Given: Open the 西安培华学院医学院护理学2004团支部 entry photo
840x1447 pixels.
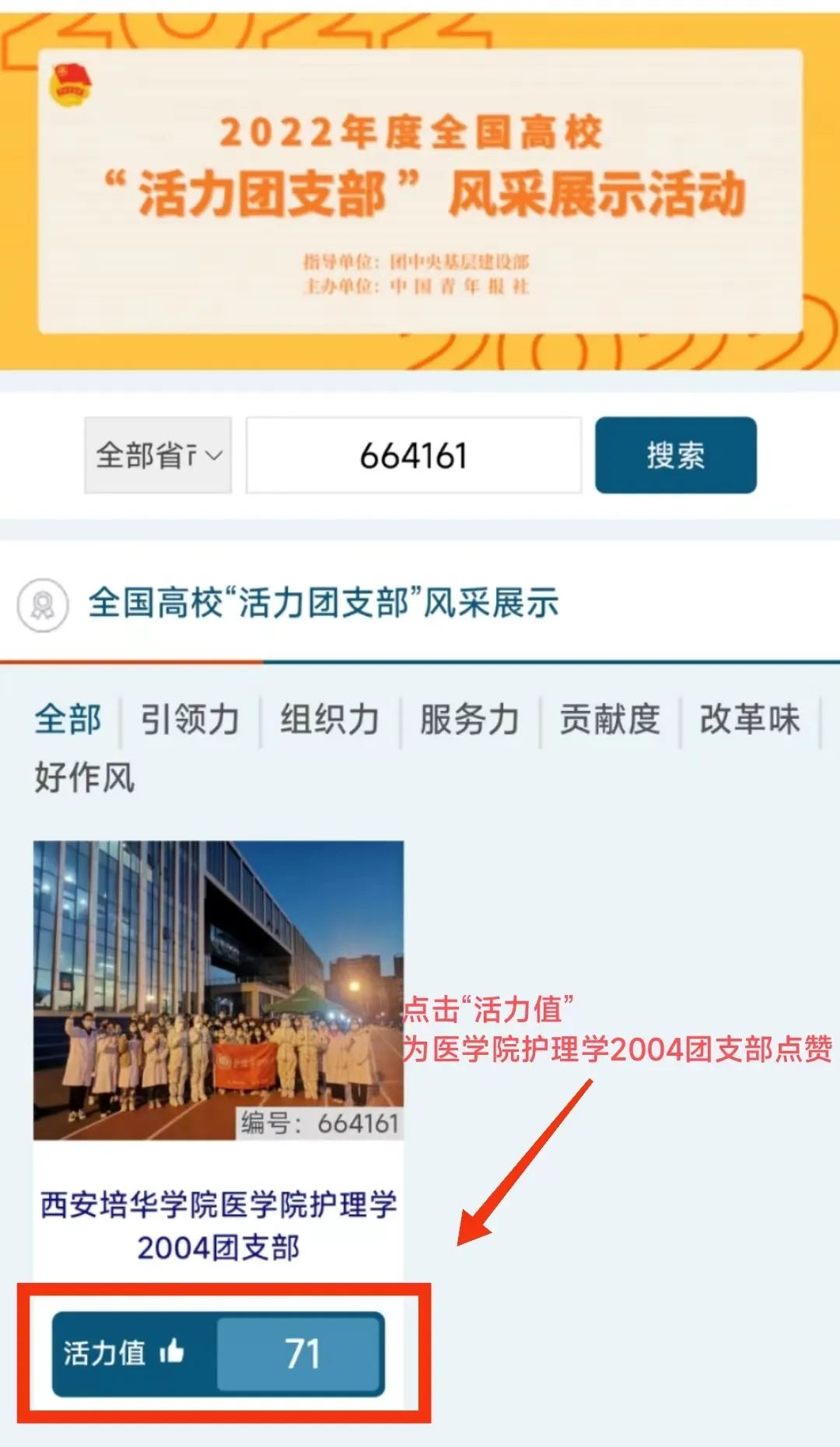Looking at the screenshot, I should coord(219,990).
